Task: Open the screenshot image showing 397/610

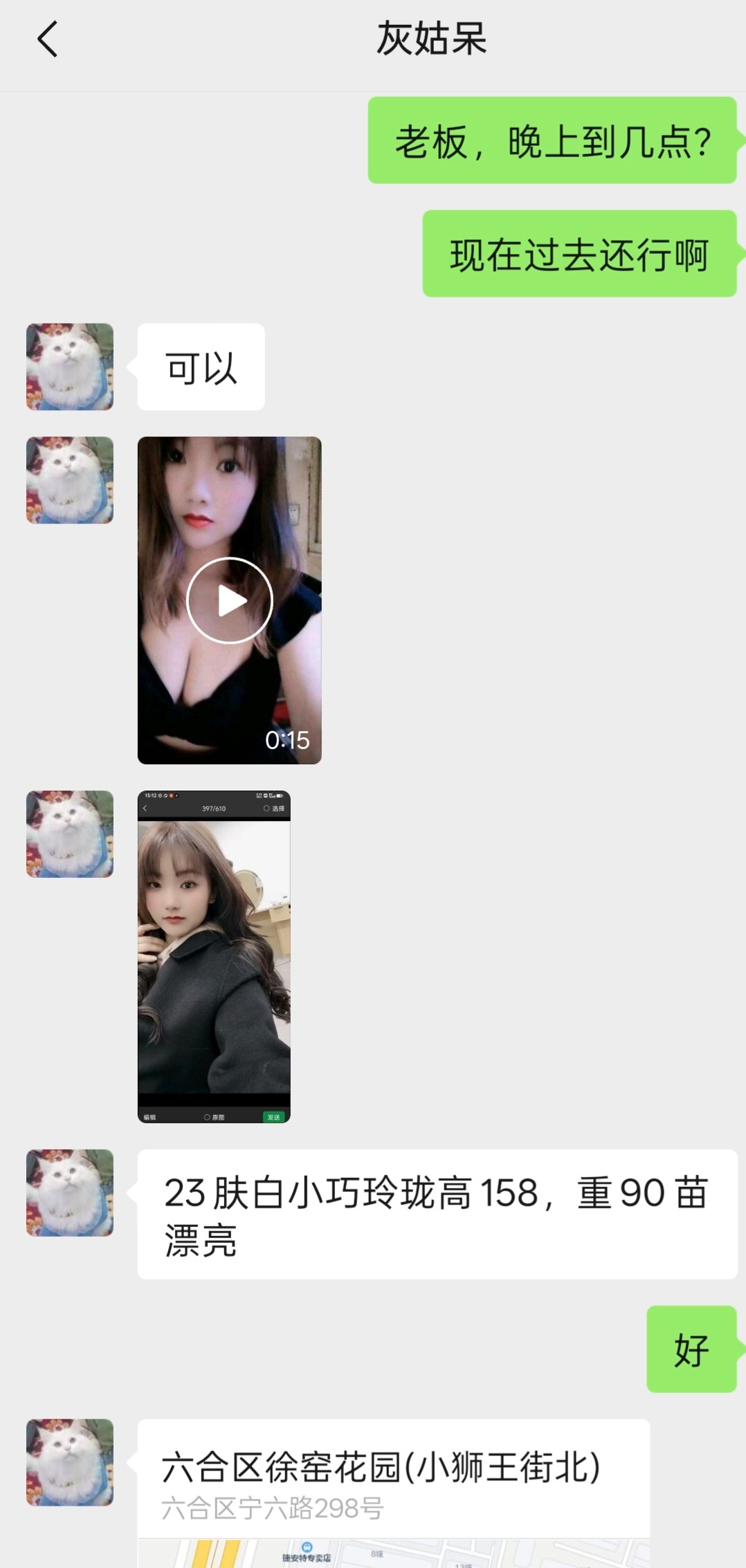Action: 214,956
